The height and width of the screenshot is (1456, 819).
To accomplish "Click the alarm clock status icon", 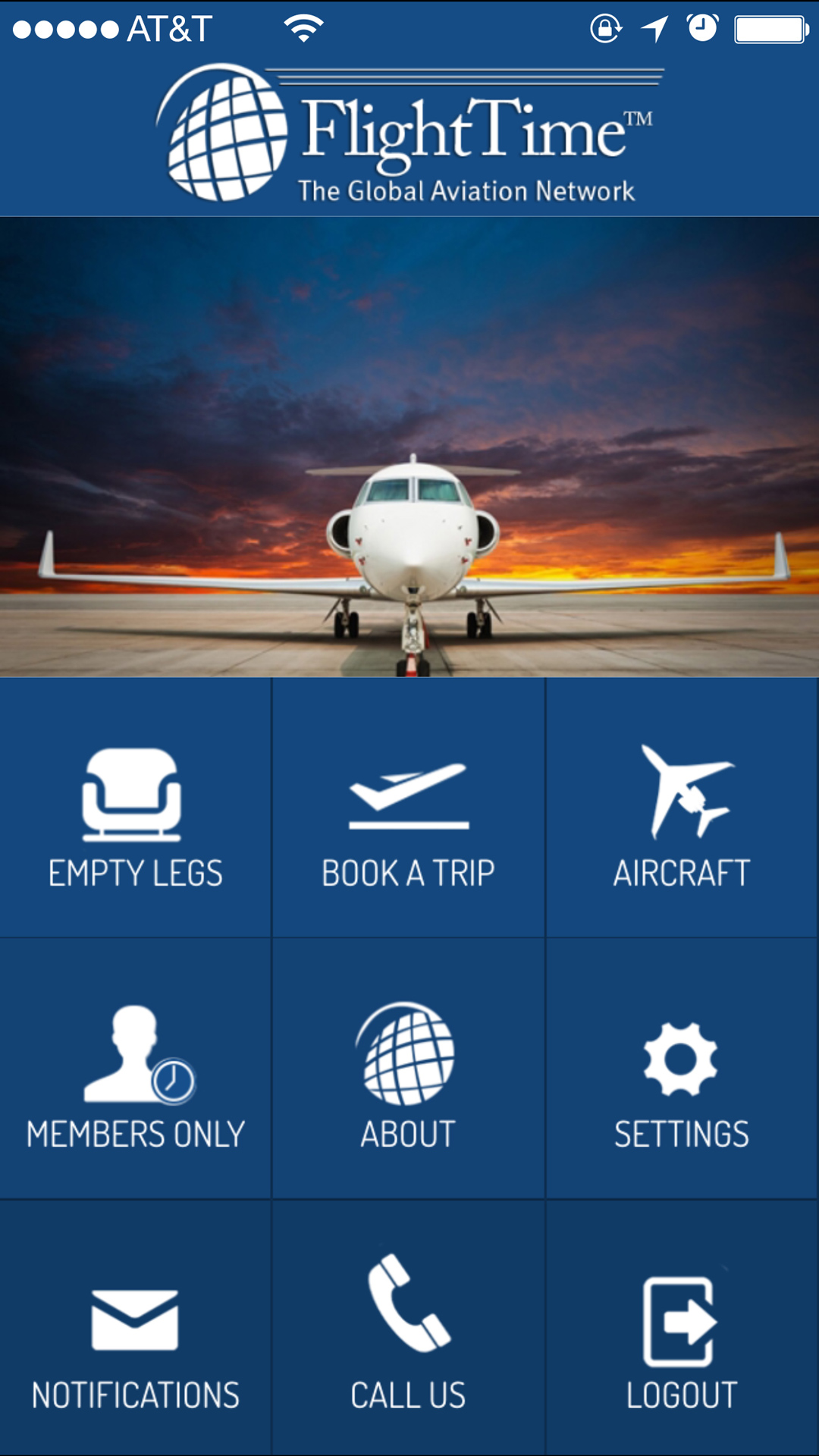I will point(701,29).
